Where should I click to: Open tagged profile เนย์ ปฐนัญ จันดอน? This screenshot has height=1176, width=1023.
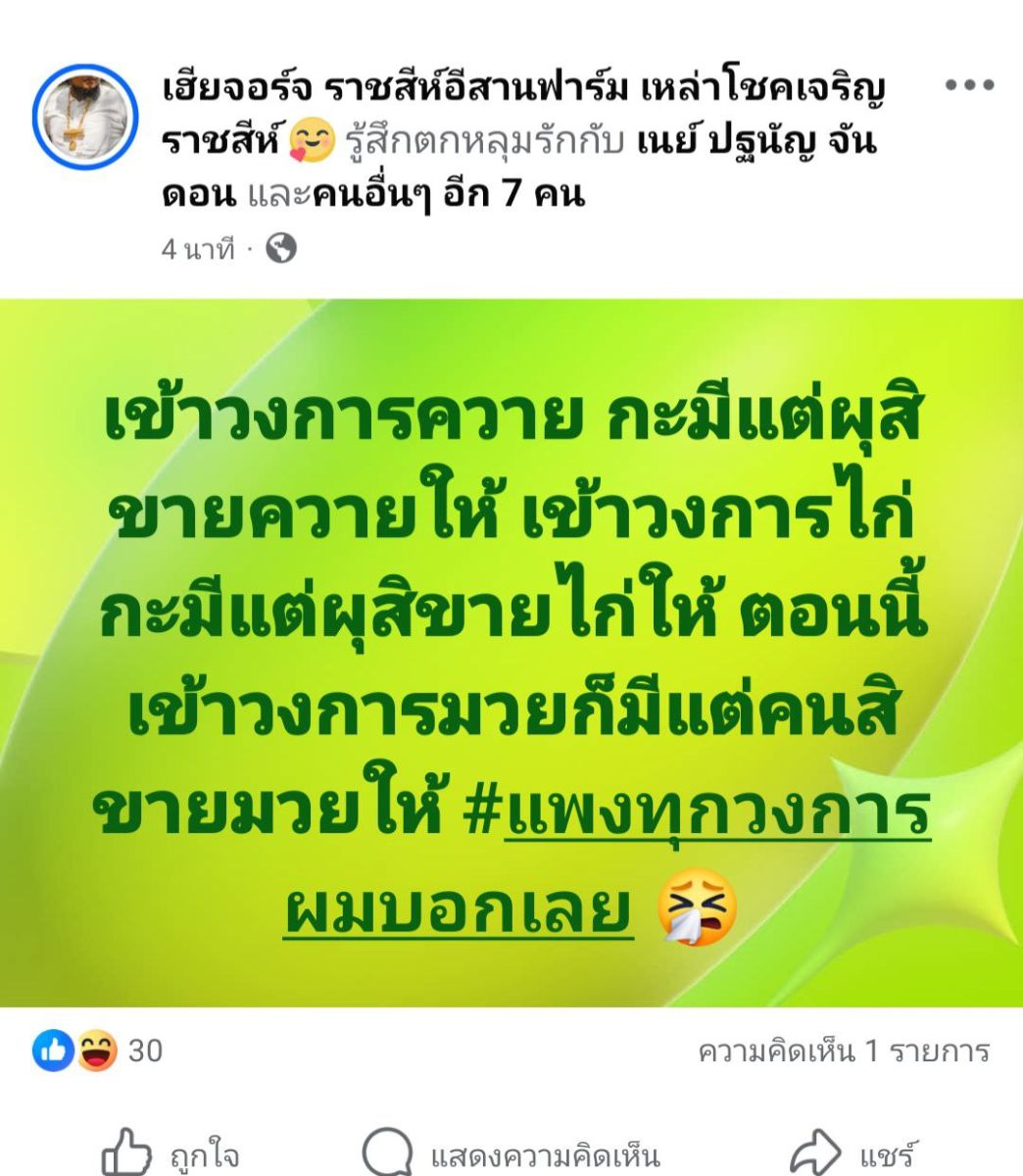point(756,142)
